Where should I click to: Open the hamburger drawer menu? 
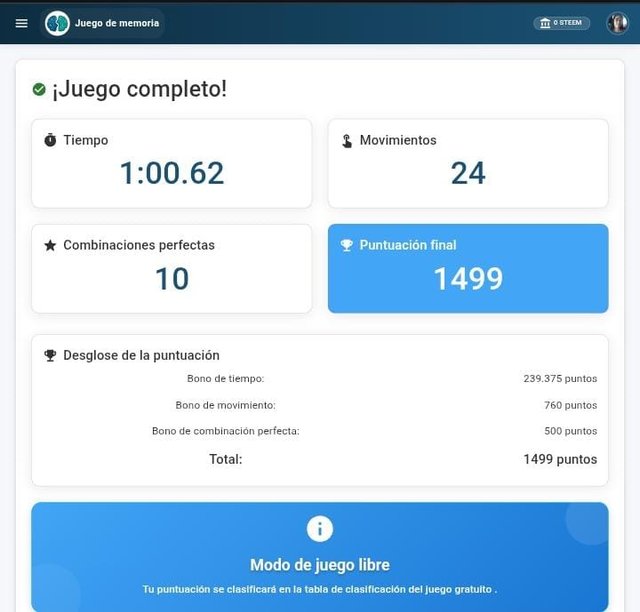tap(21, 23)
